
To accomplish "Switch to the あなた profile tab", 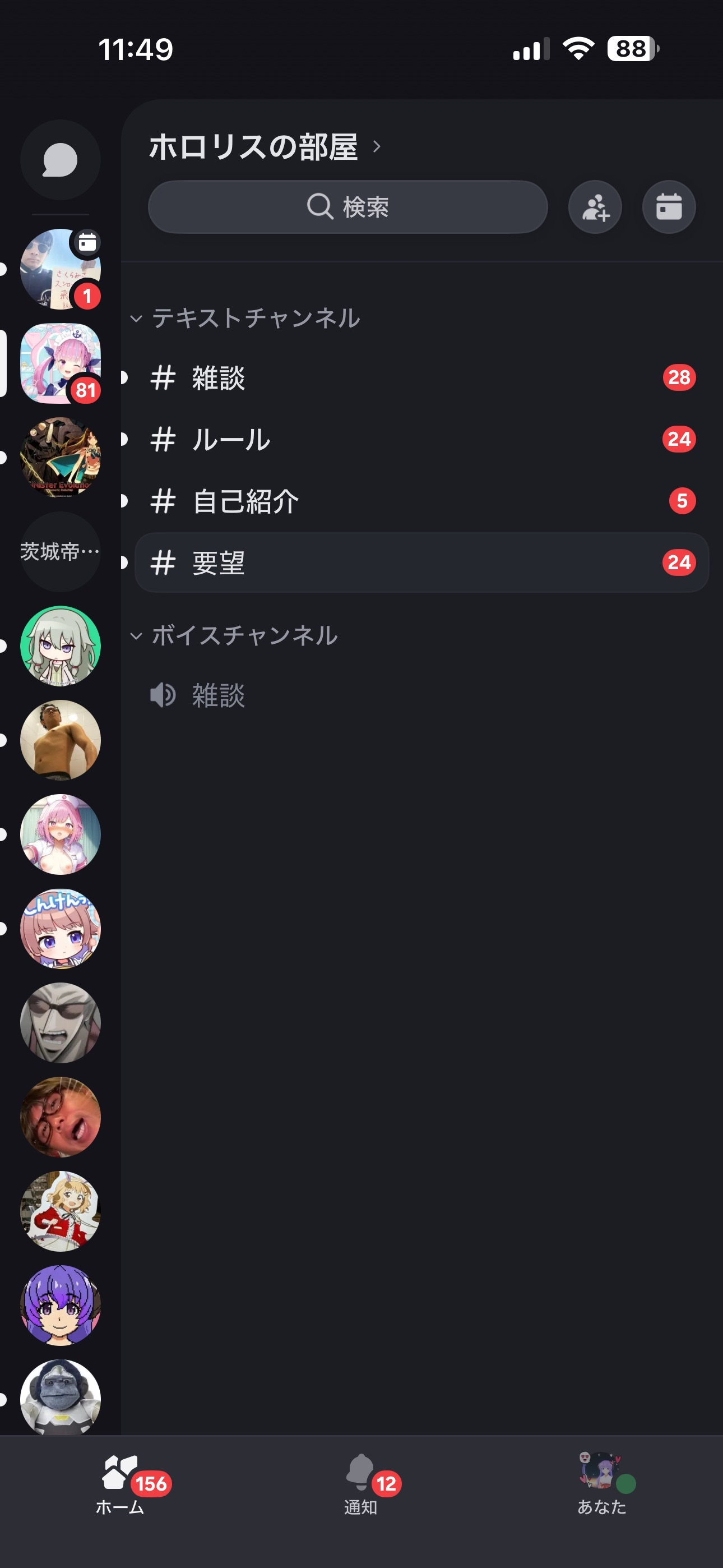I will click(x=602, y=1484).
